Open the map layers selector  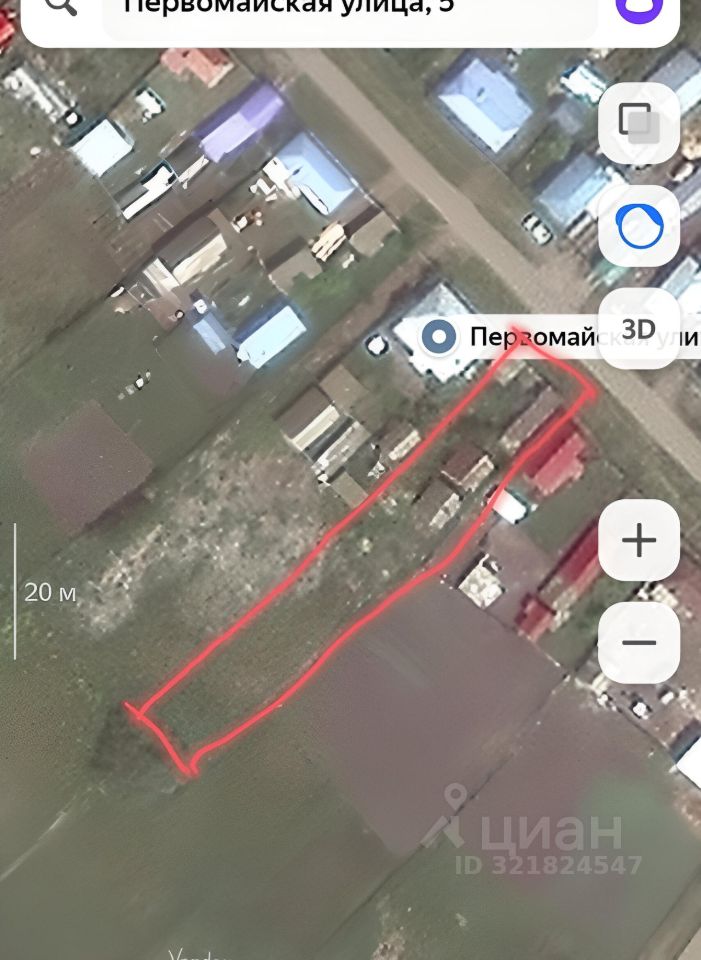[639, 124]
